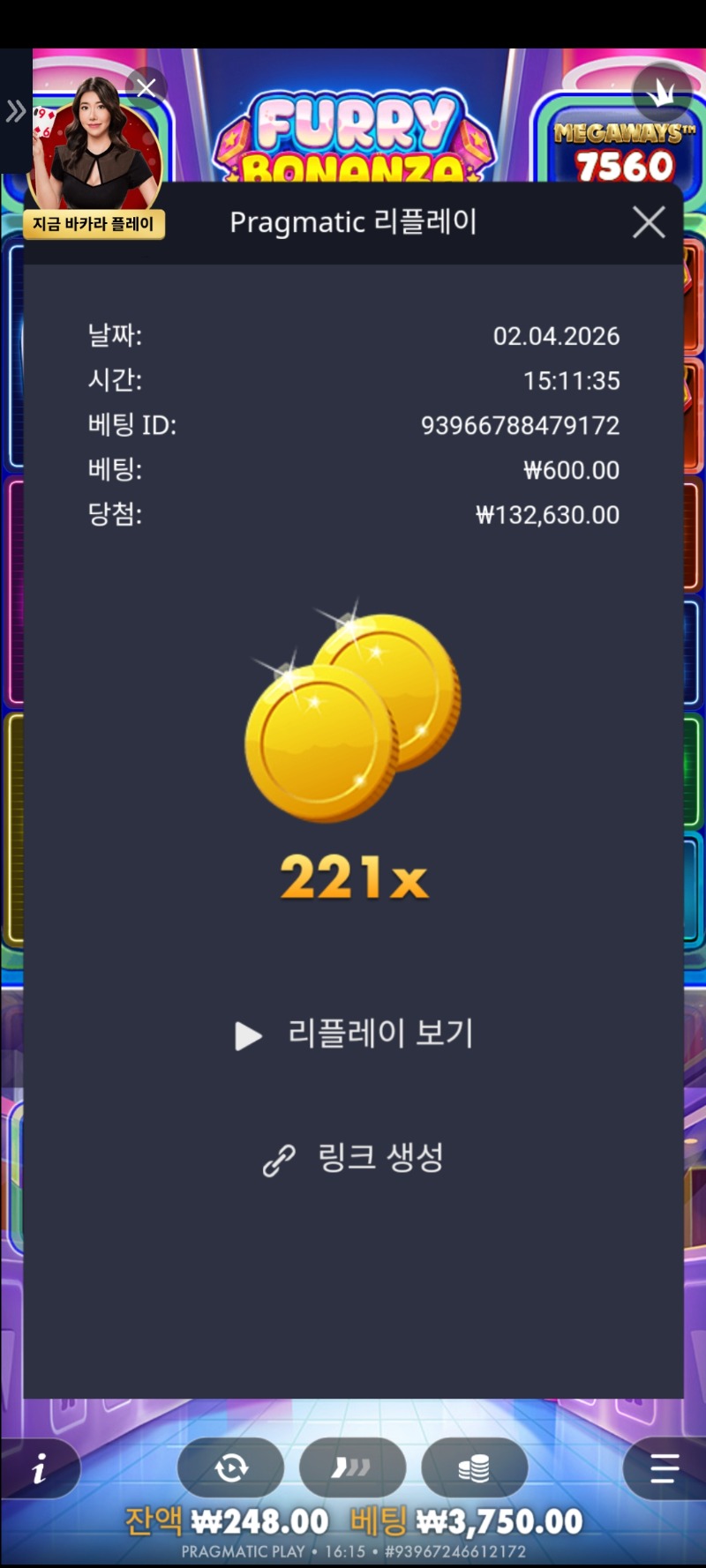Play the replay with 리플레이 보기
Viewport: 706px width, 1568px height.
355,1034
